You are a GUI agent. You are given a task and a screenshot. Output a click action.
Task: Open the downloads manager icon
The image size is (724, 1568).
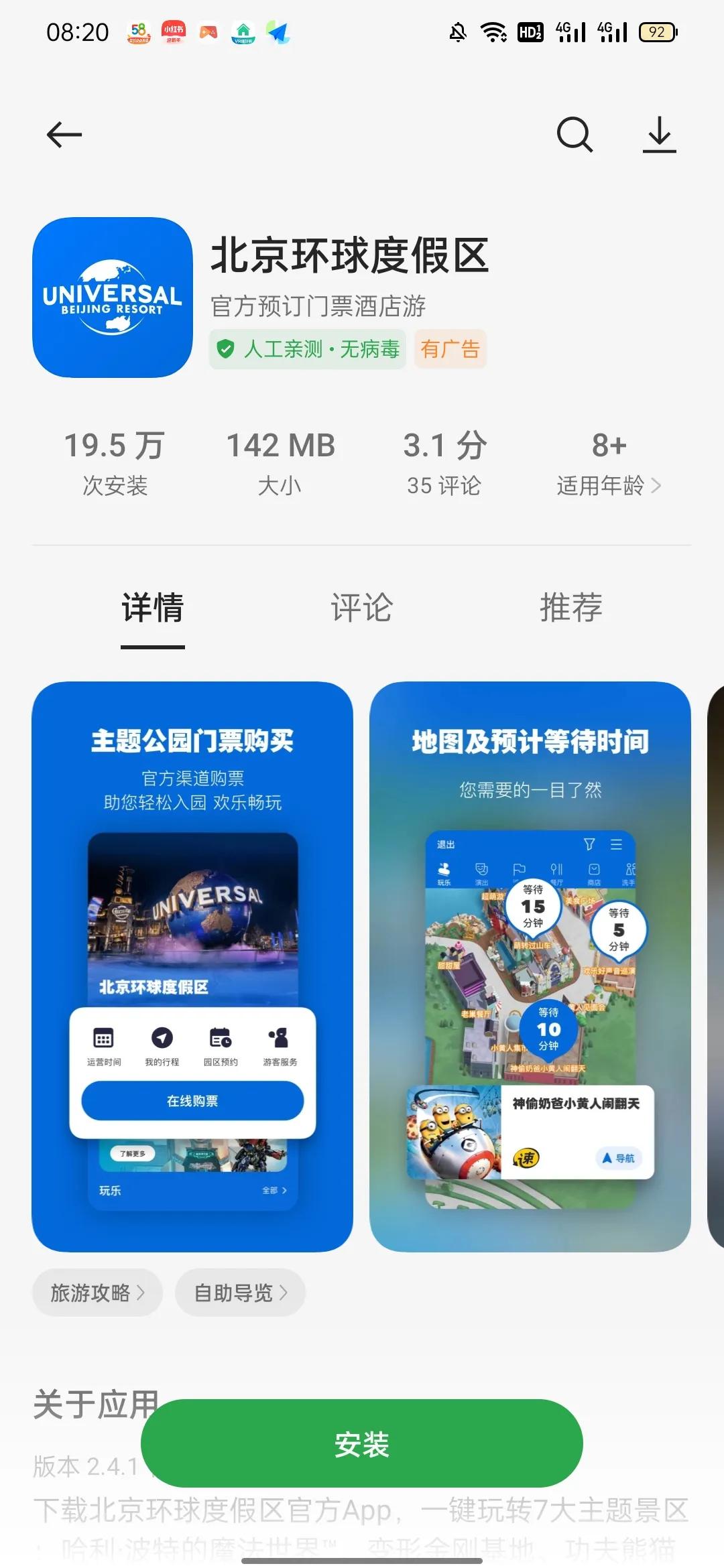point(659,135)
